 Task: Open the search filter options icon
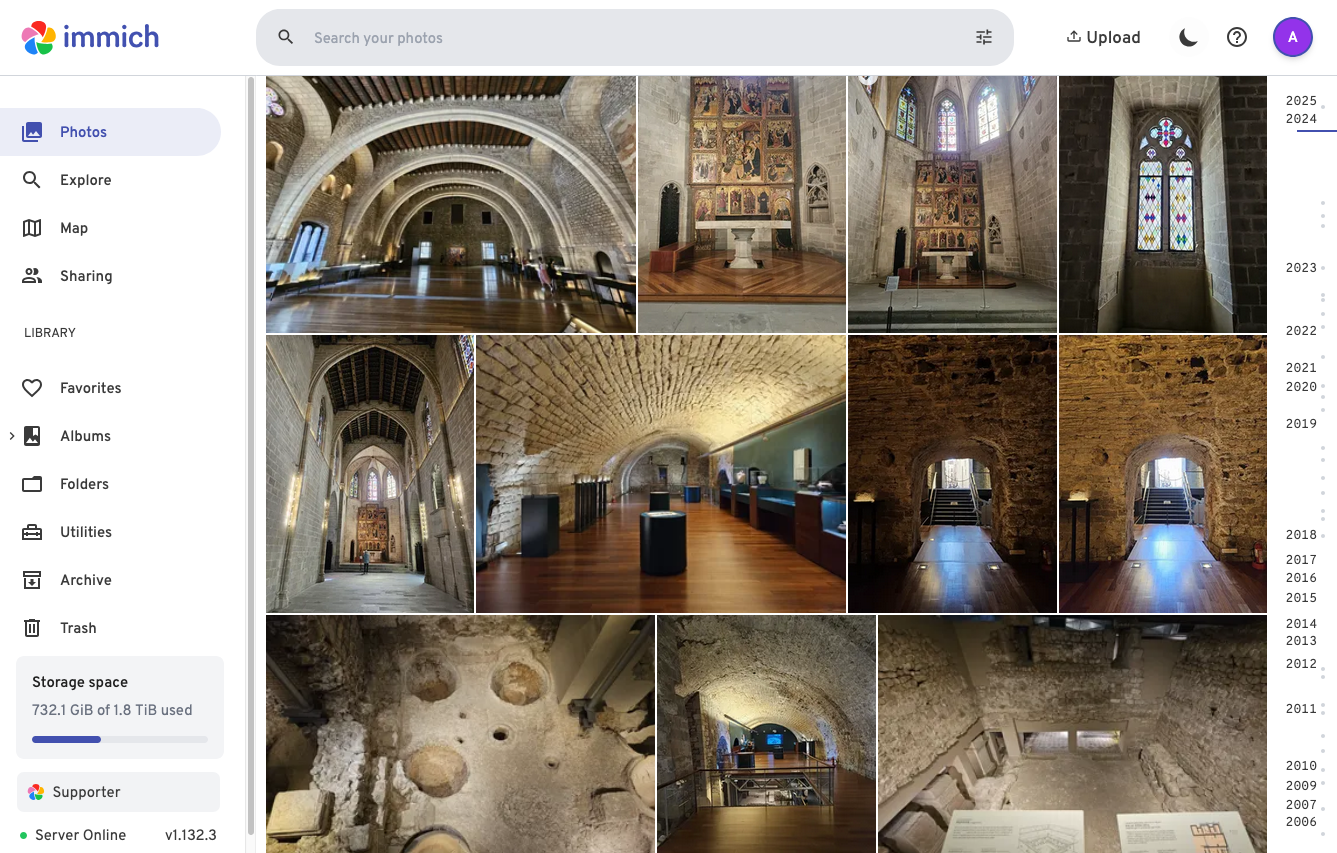pyautogui.click(x=984, y=38)
